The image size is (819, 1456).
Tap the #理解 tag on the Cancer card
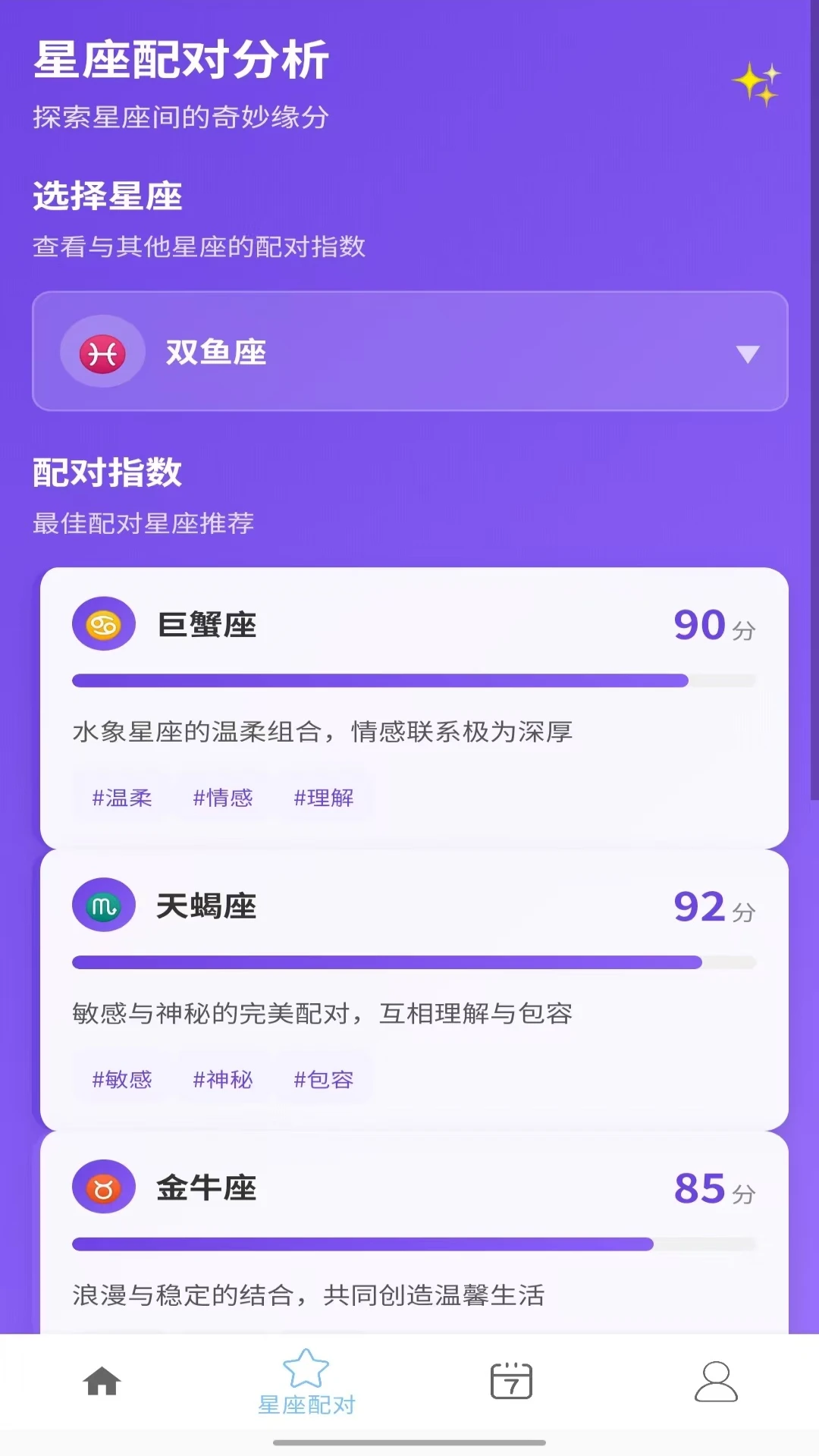coord(325,797)
